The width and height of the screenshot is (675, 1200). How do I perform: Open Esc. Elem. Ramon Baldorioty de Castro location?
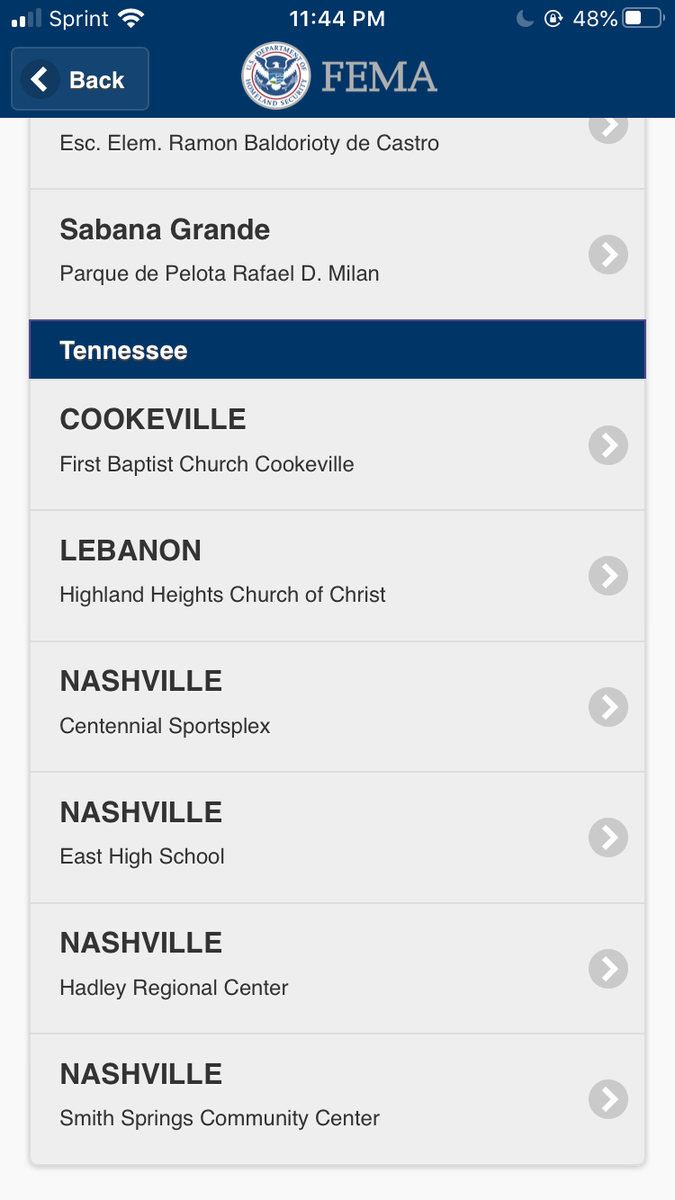pyautogui.click(x=337, y=150)
